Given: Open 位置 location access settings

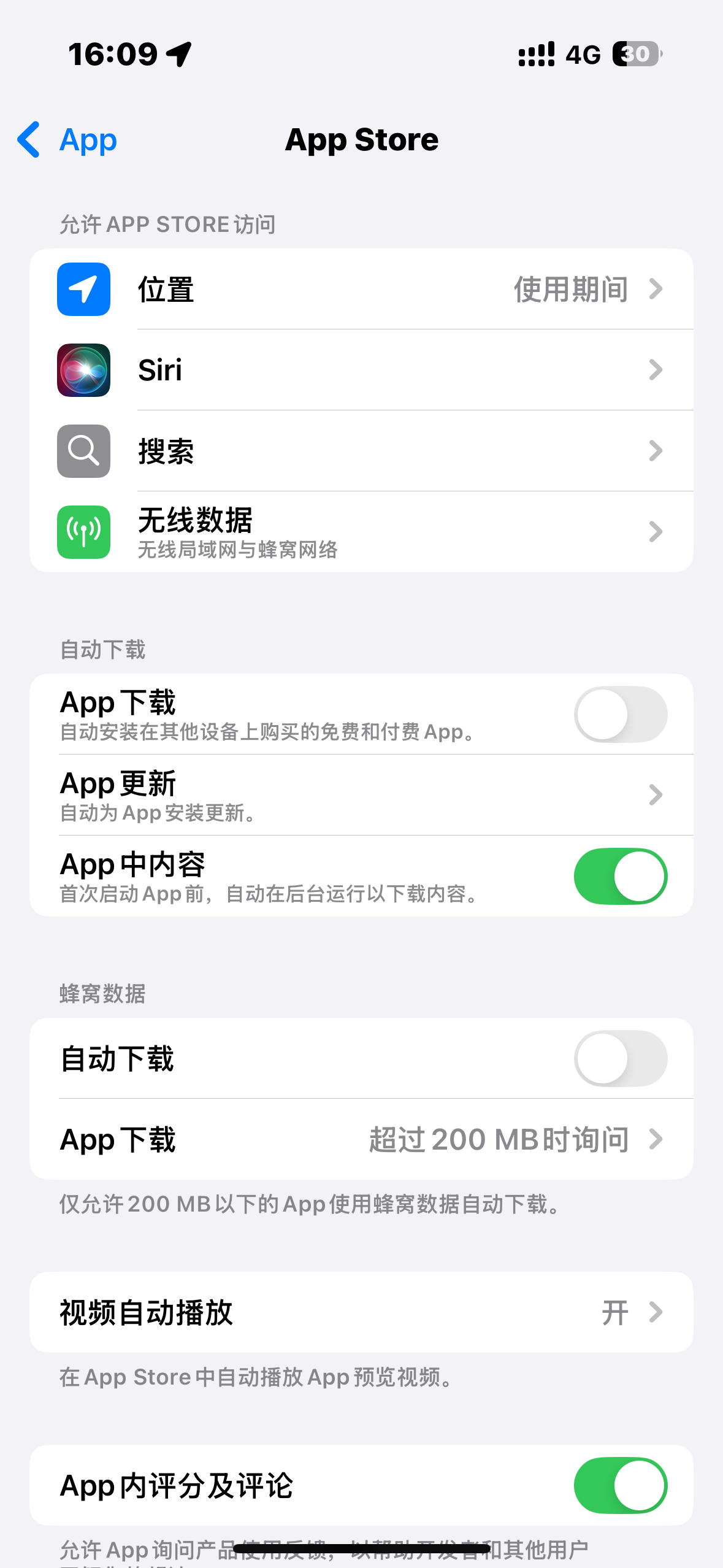Looking at the screenshot, I should [x=361, y=290].
